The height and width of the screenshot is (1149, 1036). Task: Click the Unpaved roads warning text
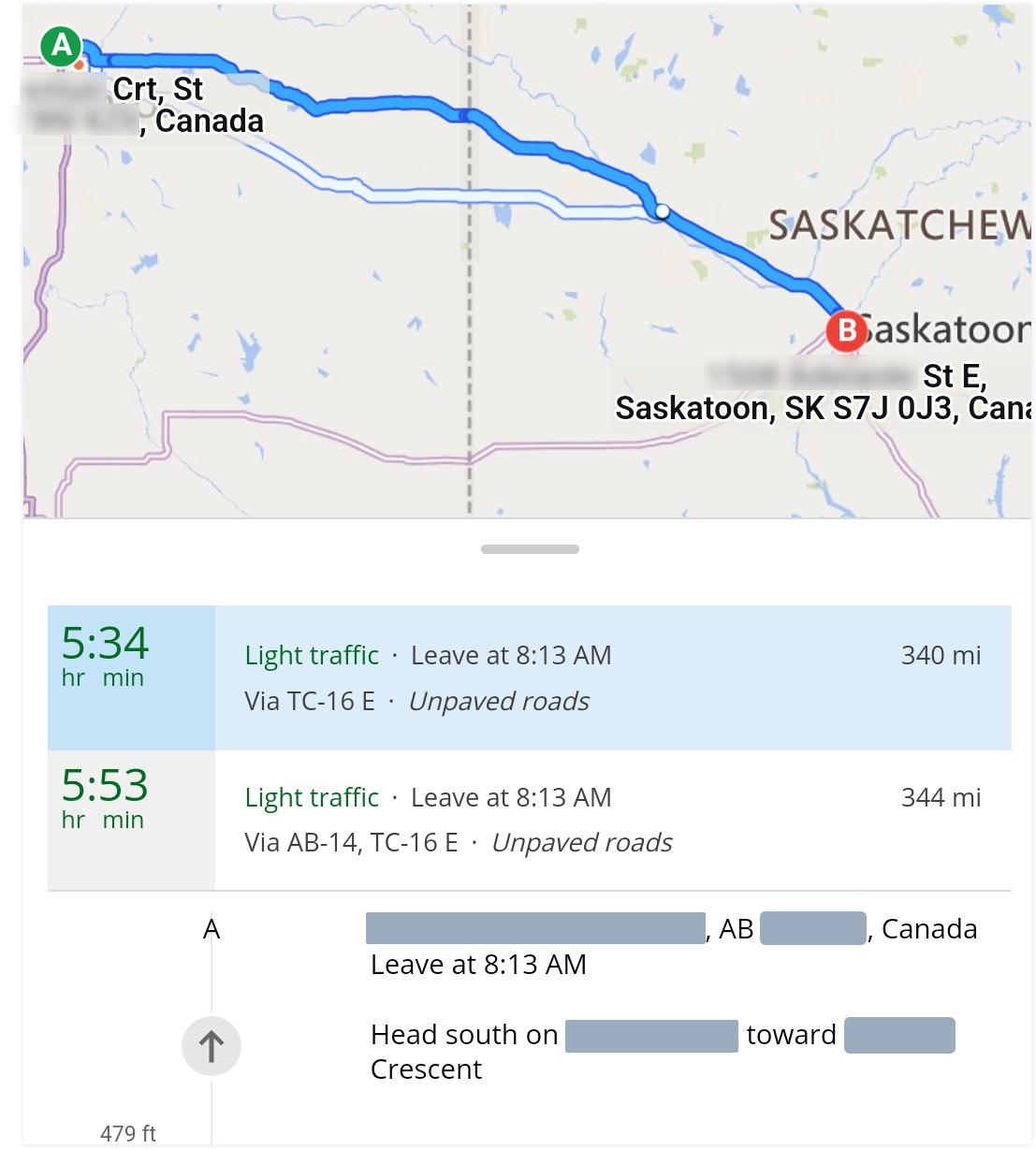[499, 701]
